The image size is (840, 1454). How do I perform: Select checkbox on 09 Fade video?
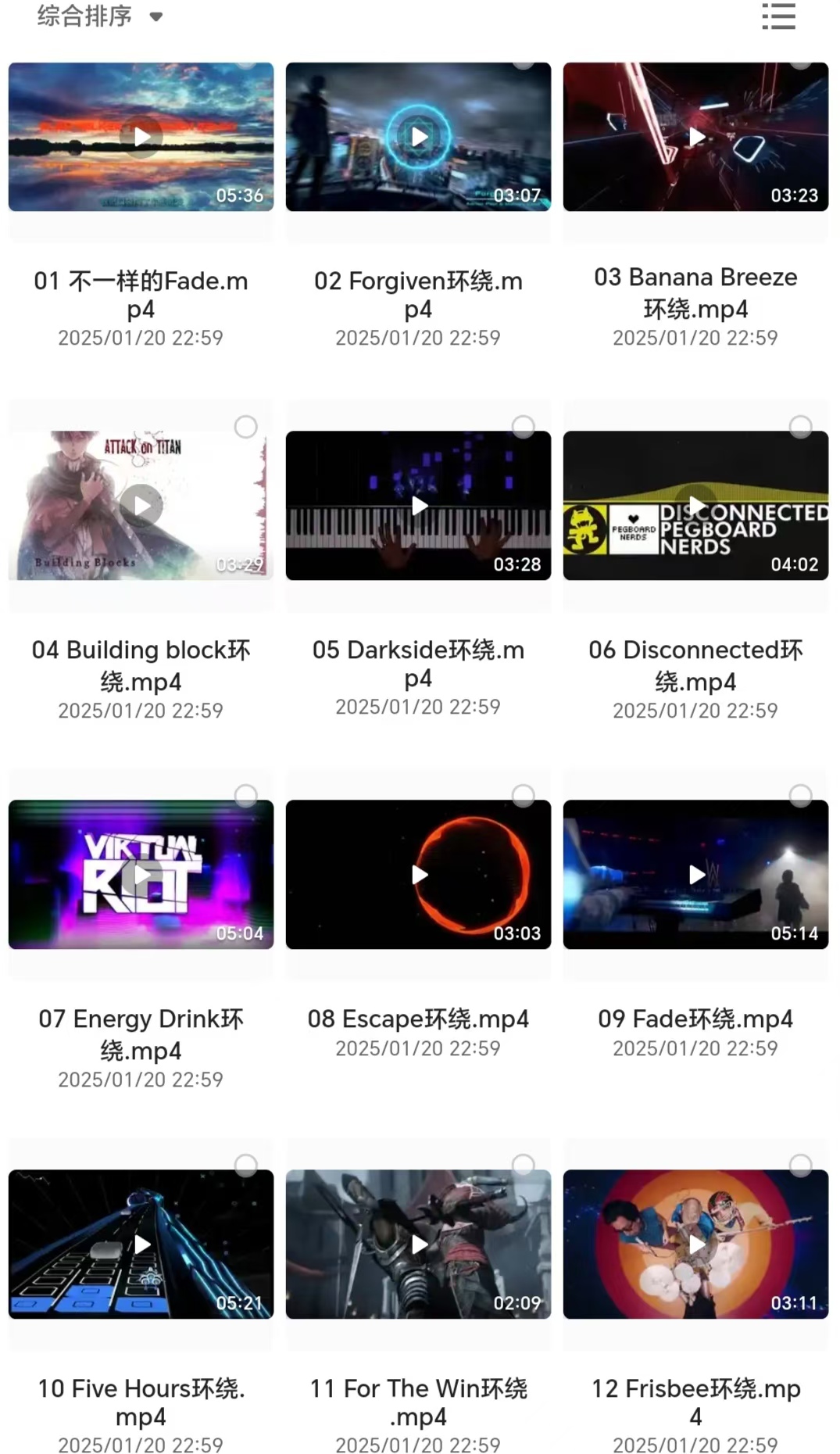coord(800,796)
